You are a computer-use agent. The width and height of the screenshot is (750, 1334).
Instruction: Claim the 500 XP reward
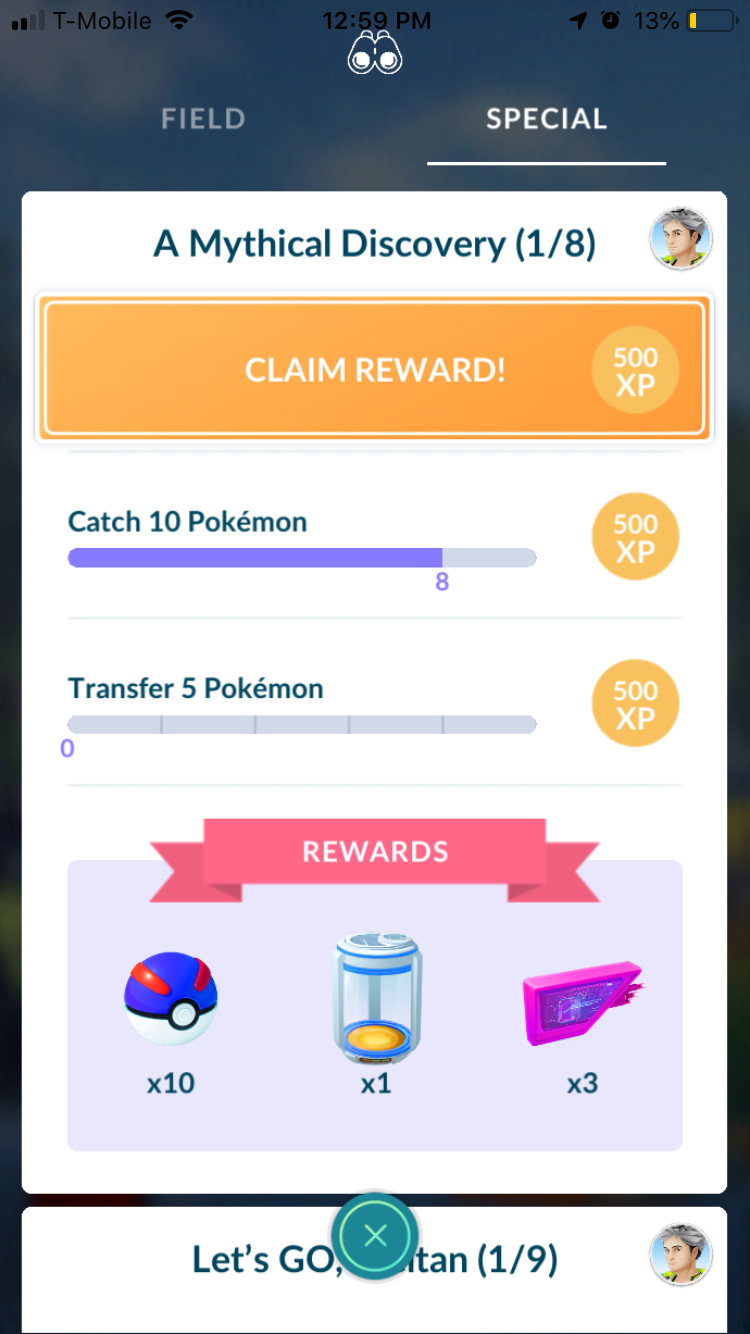374,369
